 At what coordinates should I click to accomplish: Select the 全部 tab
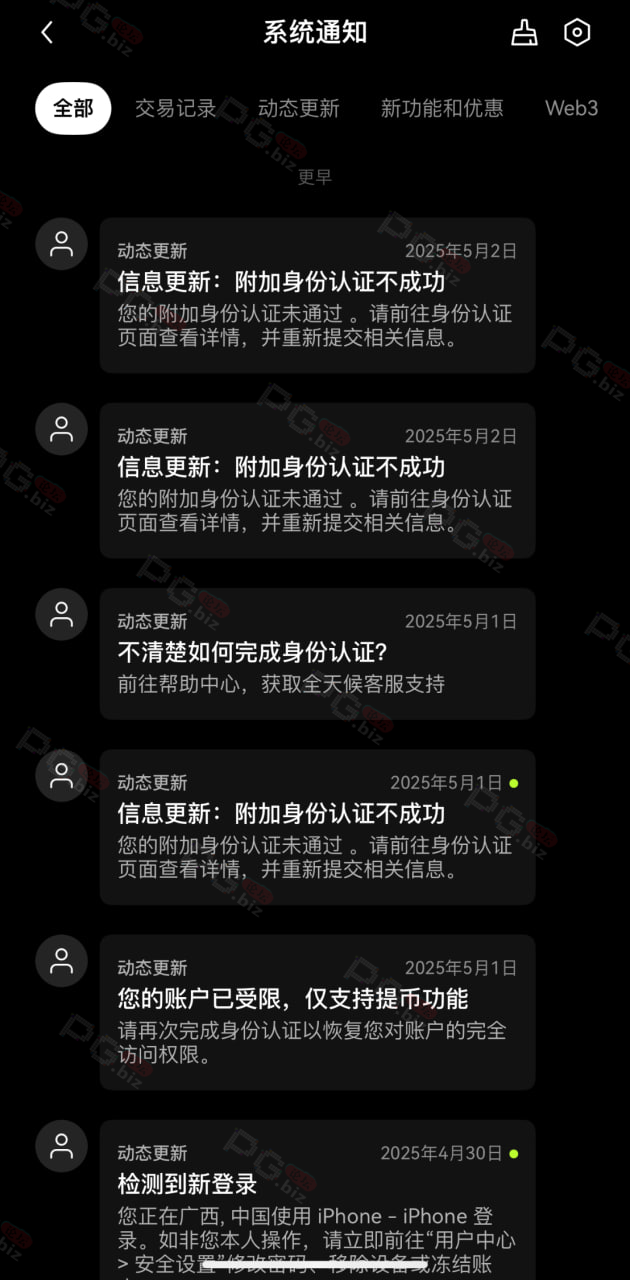pyautogui.click(x=73, y=108)
